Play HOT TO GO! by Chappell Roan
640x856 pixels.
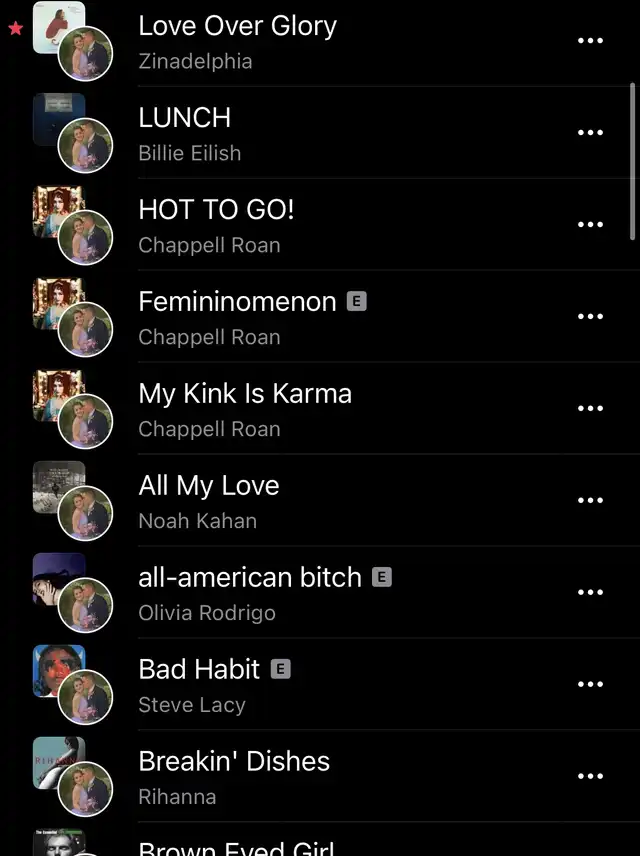tap(216, 210)
